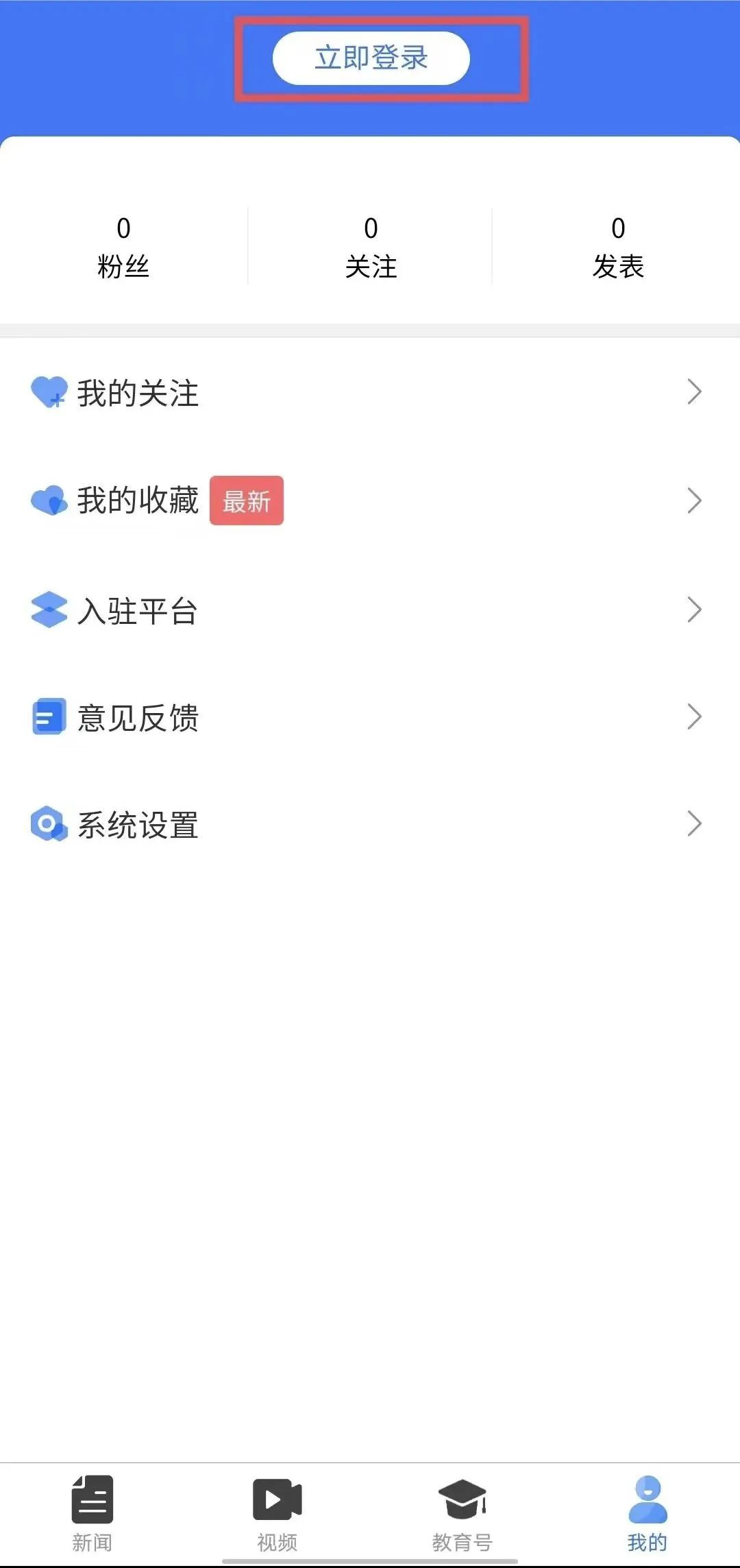The height and width of the screenshot is (1568, 740).
Task: Open settings via the gear icon for 系统设置
Action: tap(48, 825)
